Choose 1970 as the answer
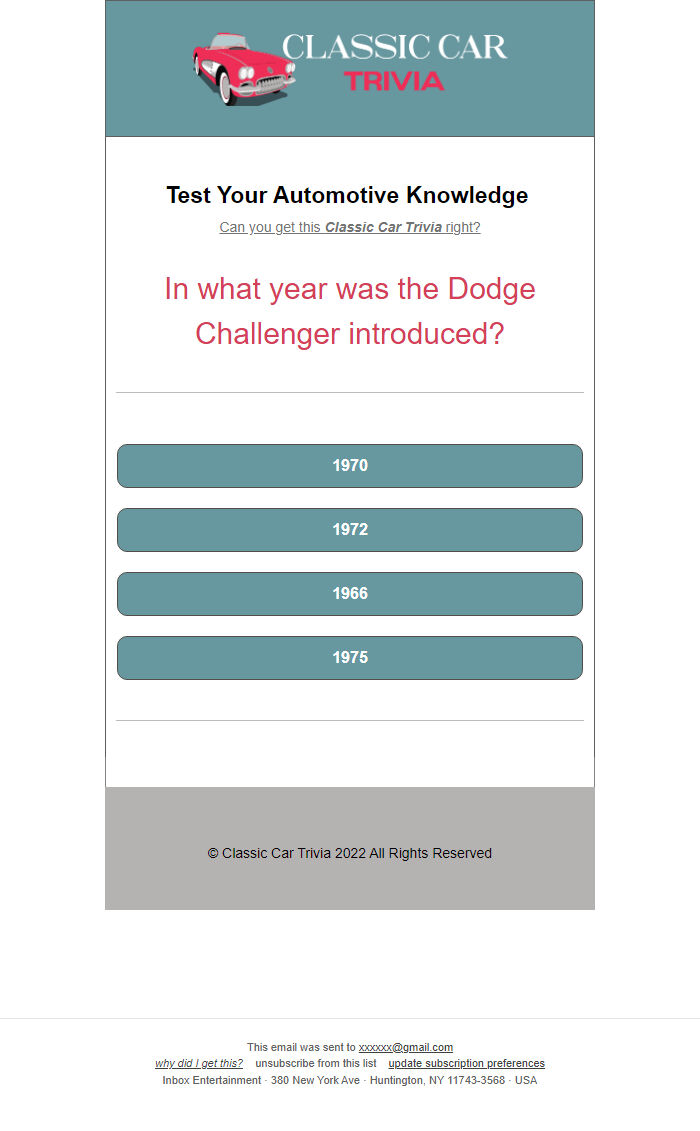 coord(350,466)
